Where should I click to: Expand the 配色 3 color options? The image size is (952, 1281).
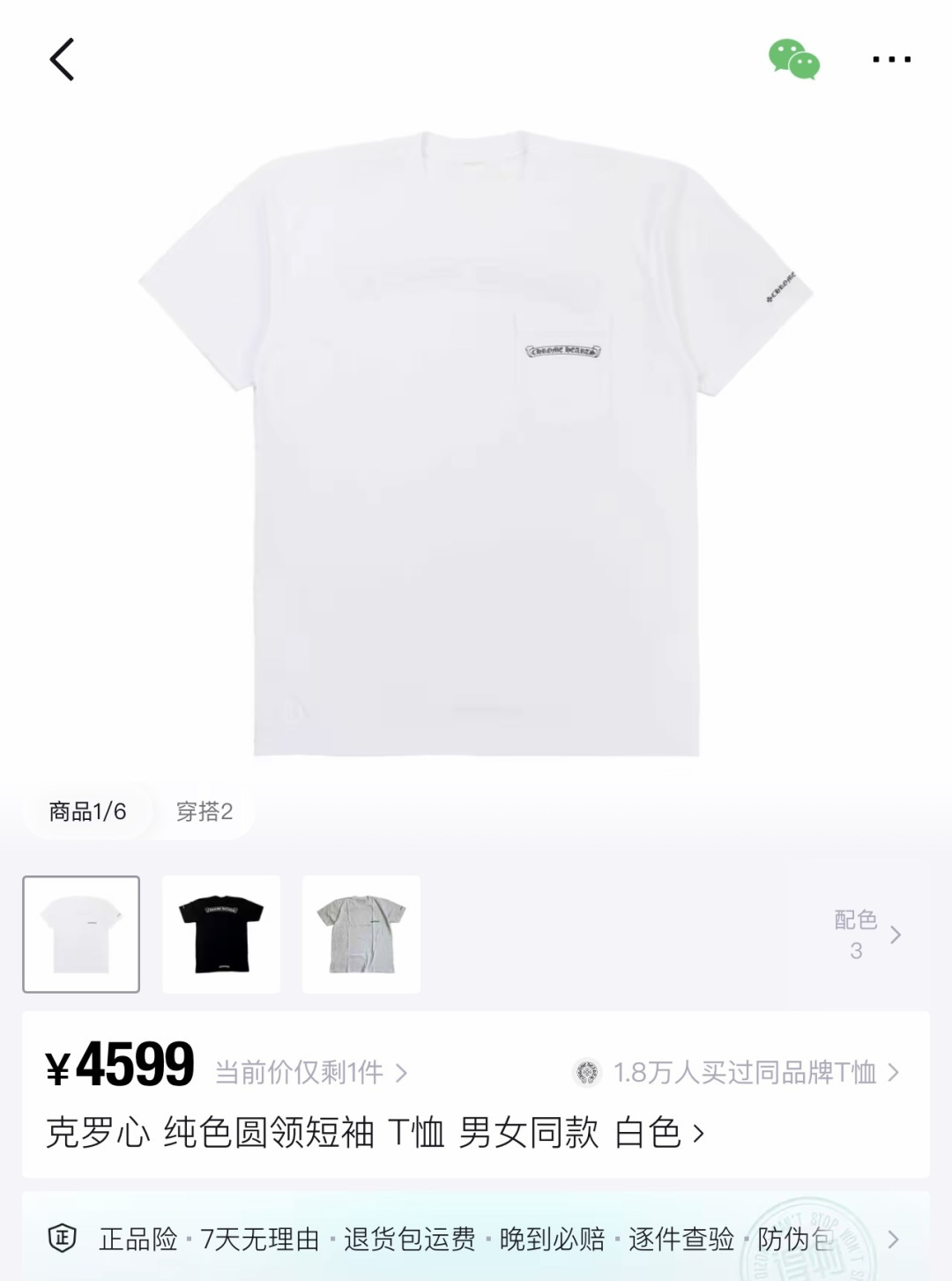tap(867, 935)
